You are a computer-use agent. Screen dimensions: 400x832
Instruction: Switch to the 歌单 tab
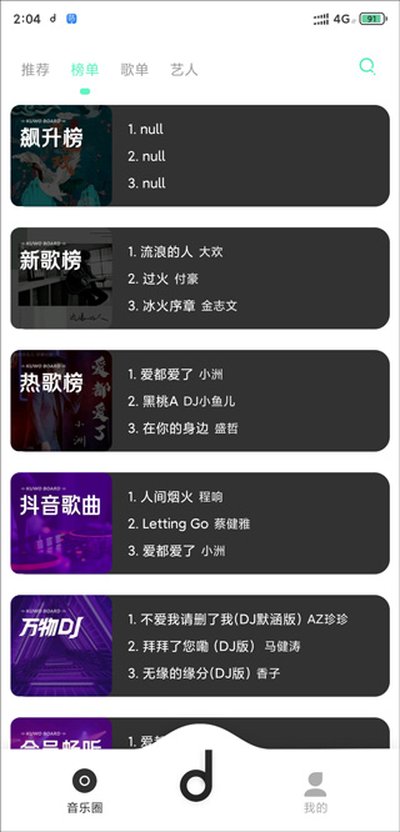pyautogui.click(x=135, y=70)
